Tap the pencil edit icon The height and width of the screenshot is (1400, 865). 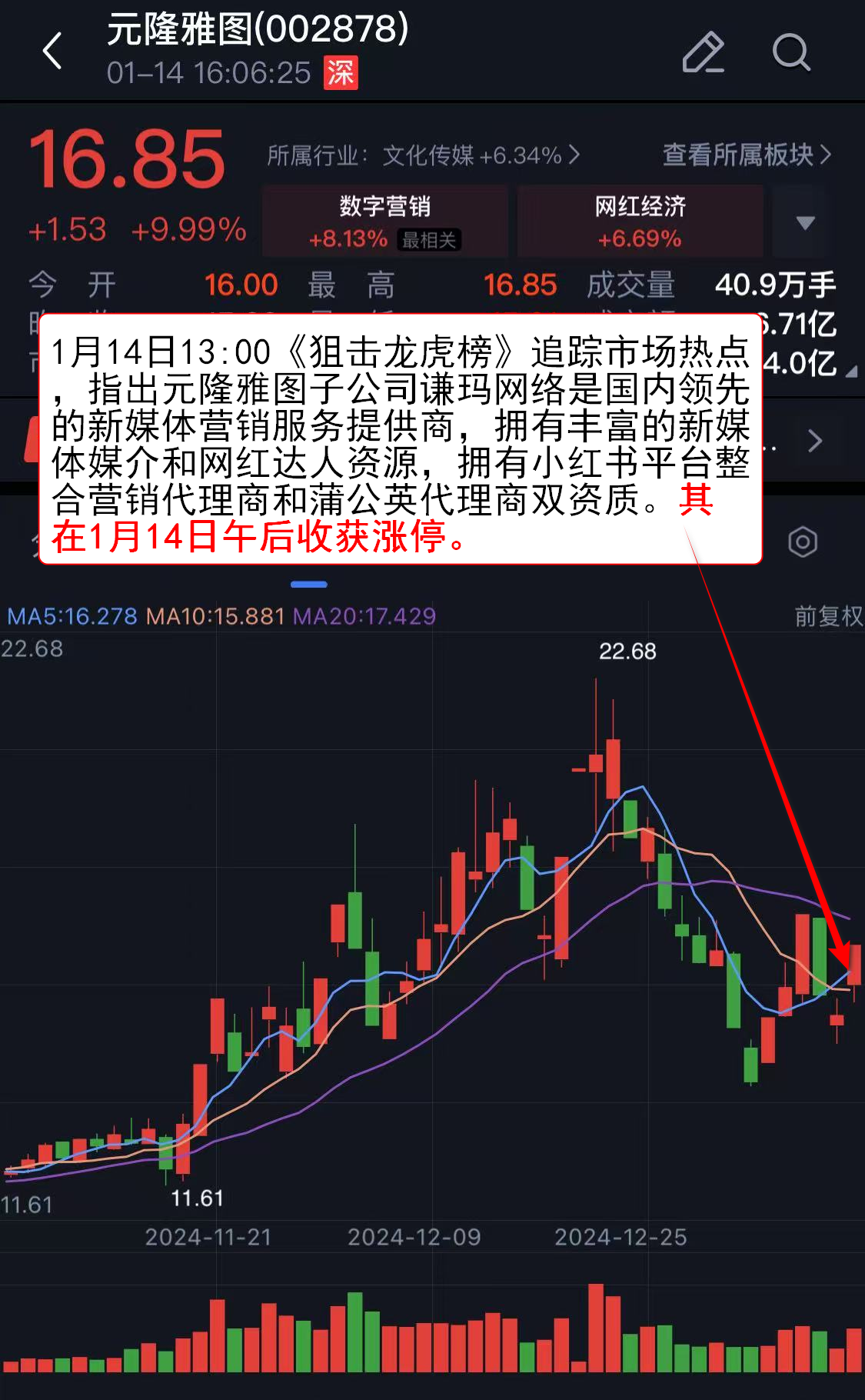(x=703, y=52)
